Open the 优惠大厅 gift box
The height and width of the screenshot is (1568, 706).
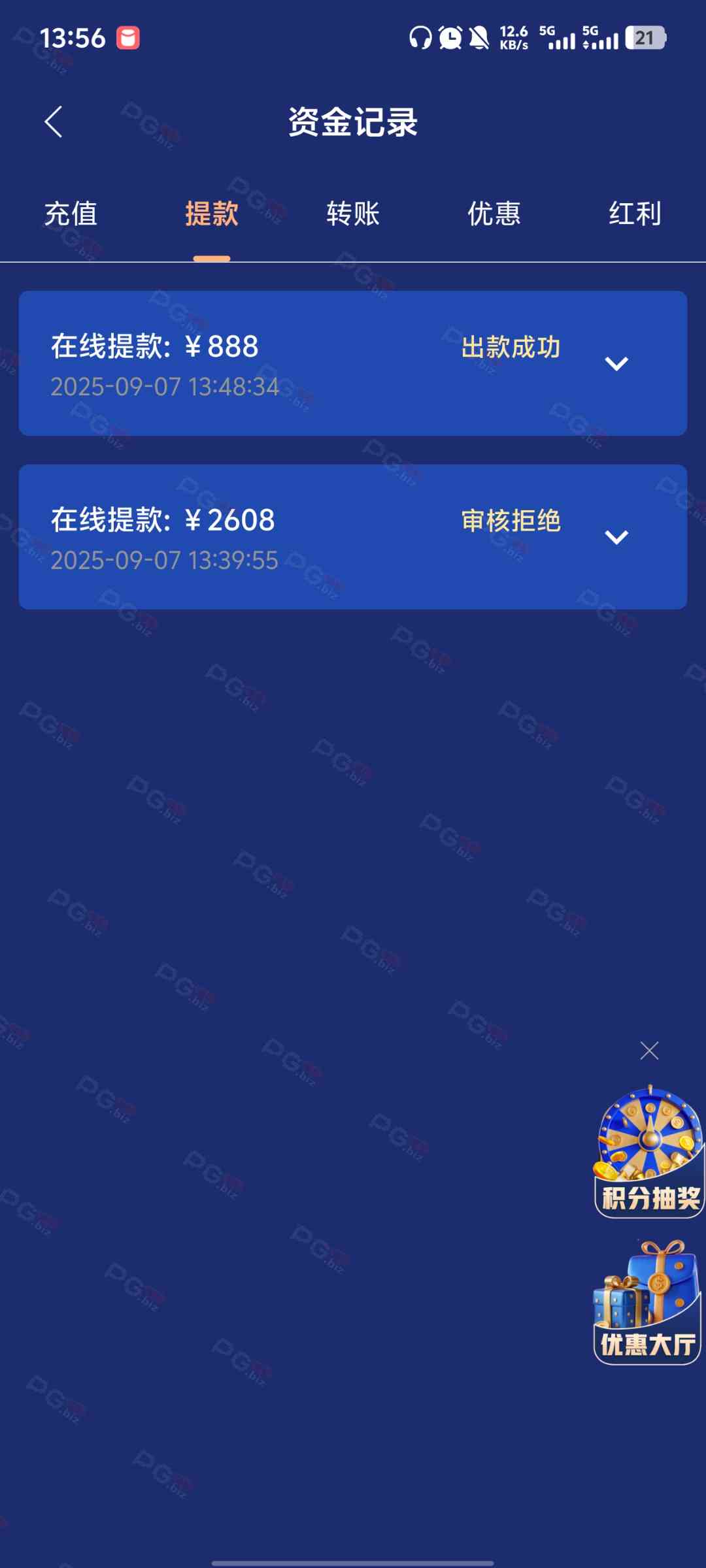tap(647, 1301)
